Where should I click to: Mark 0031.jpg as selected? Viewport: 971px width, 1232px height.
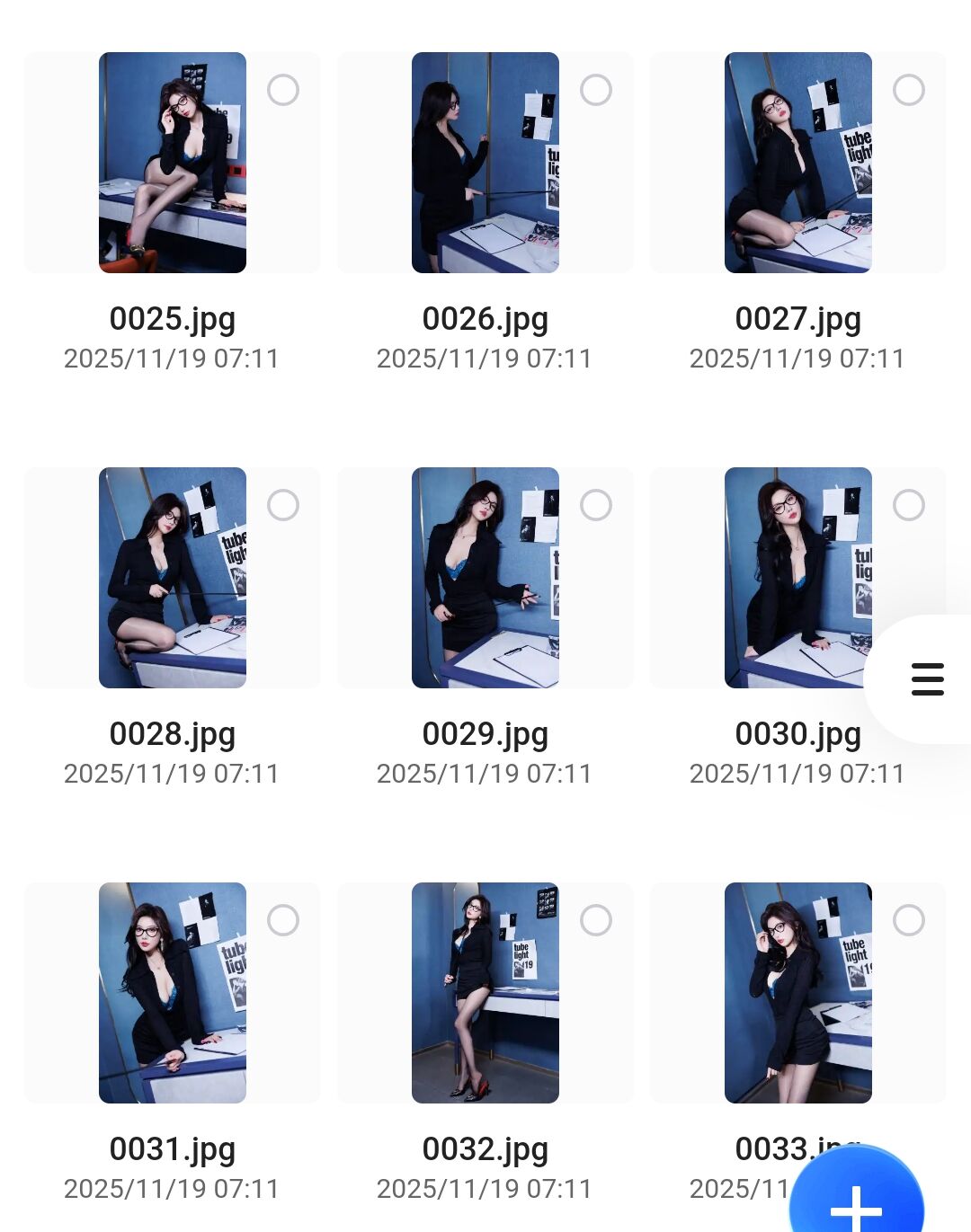[x=283, y=920]
